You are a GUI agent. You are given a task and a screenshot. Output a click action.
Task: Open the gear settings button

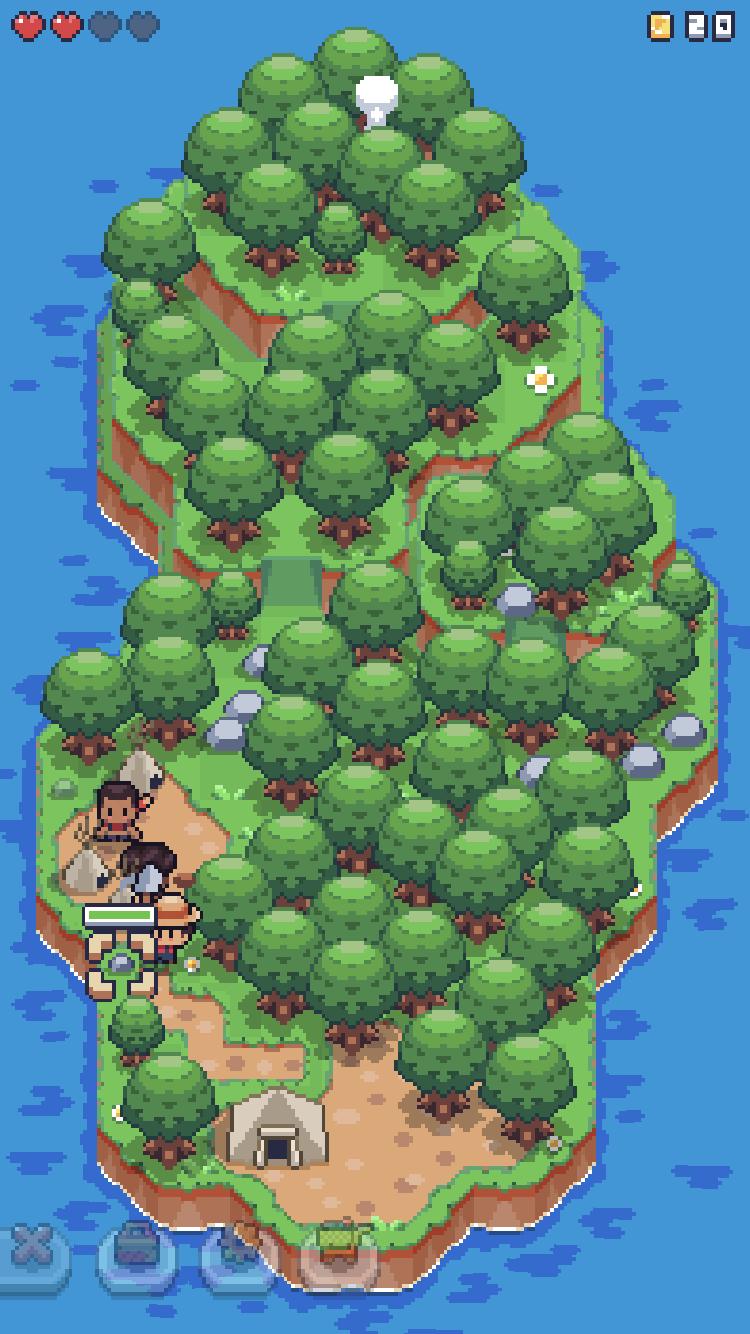coord(238,1252)
